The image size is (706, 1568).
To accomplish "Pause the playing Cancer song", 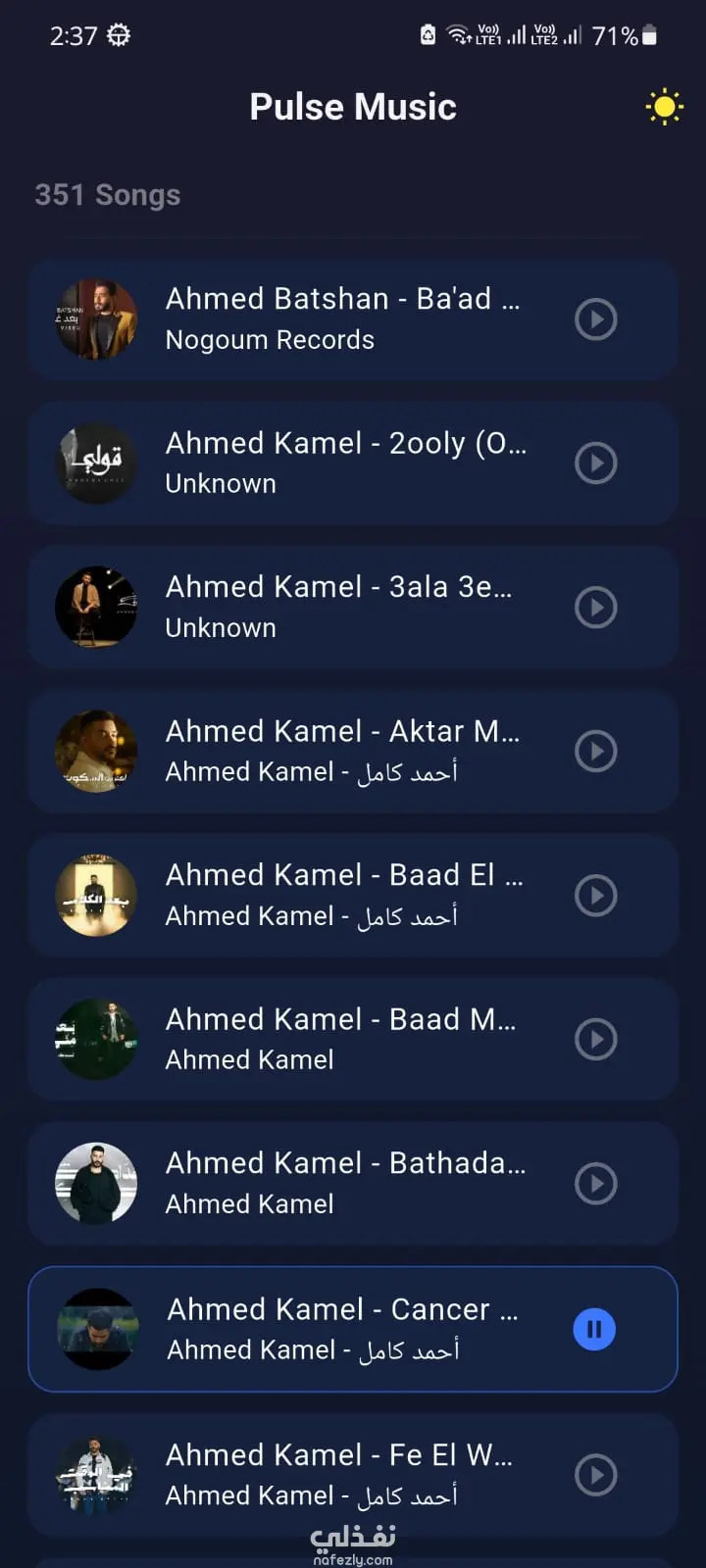I will 594,1330.
